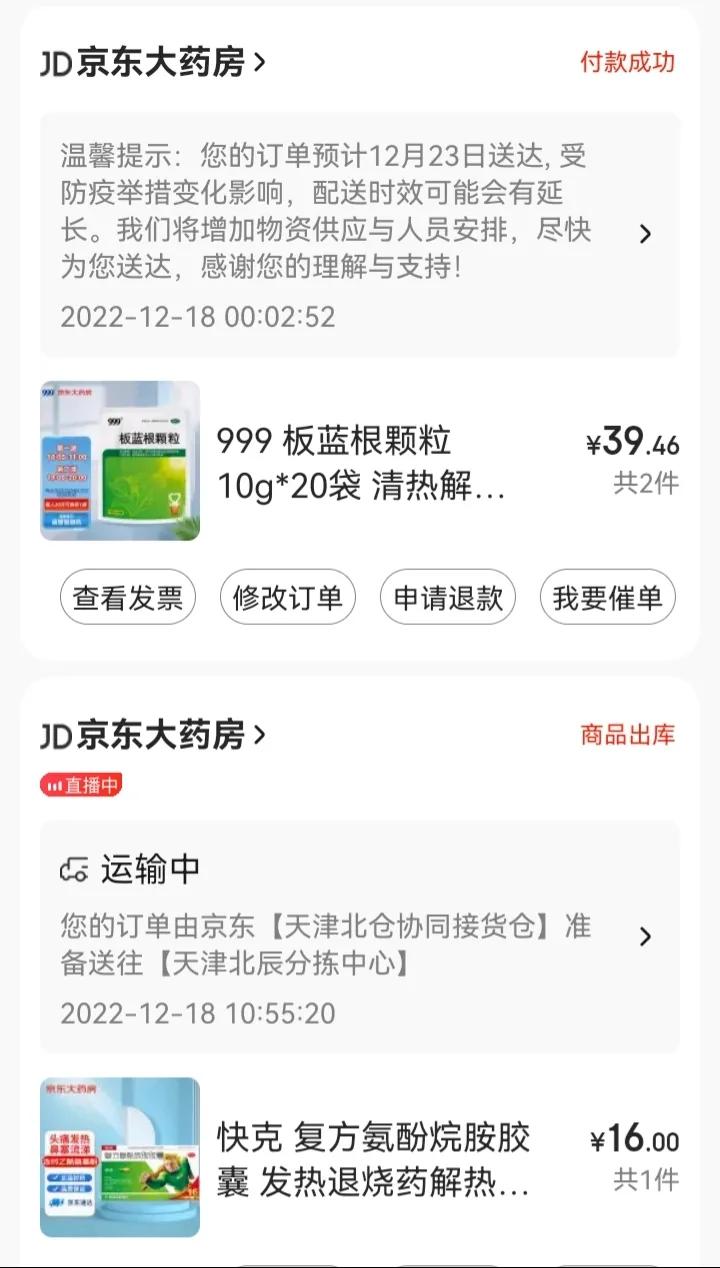Click the 修改订单 button
The image size is (720, 1268).
click(288, 596)
